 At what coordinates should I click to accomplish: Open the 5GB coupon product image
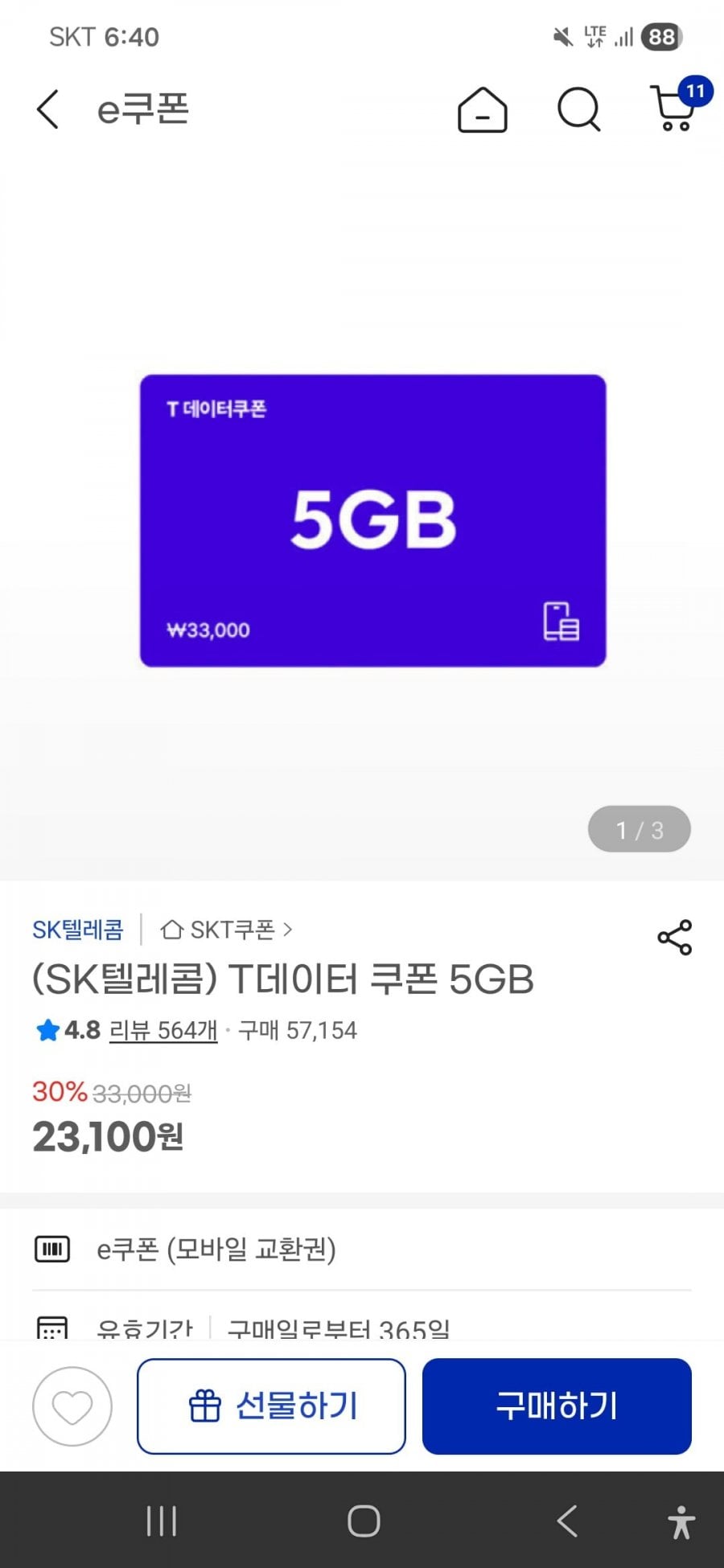(x=372, y=520)
